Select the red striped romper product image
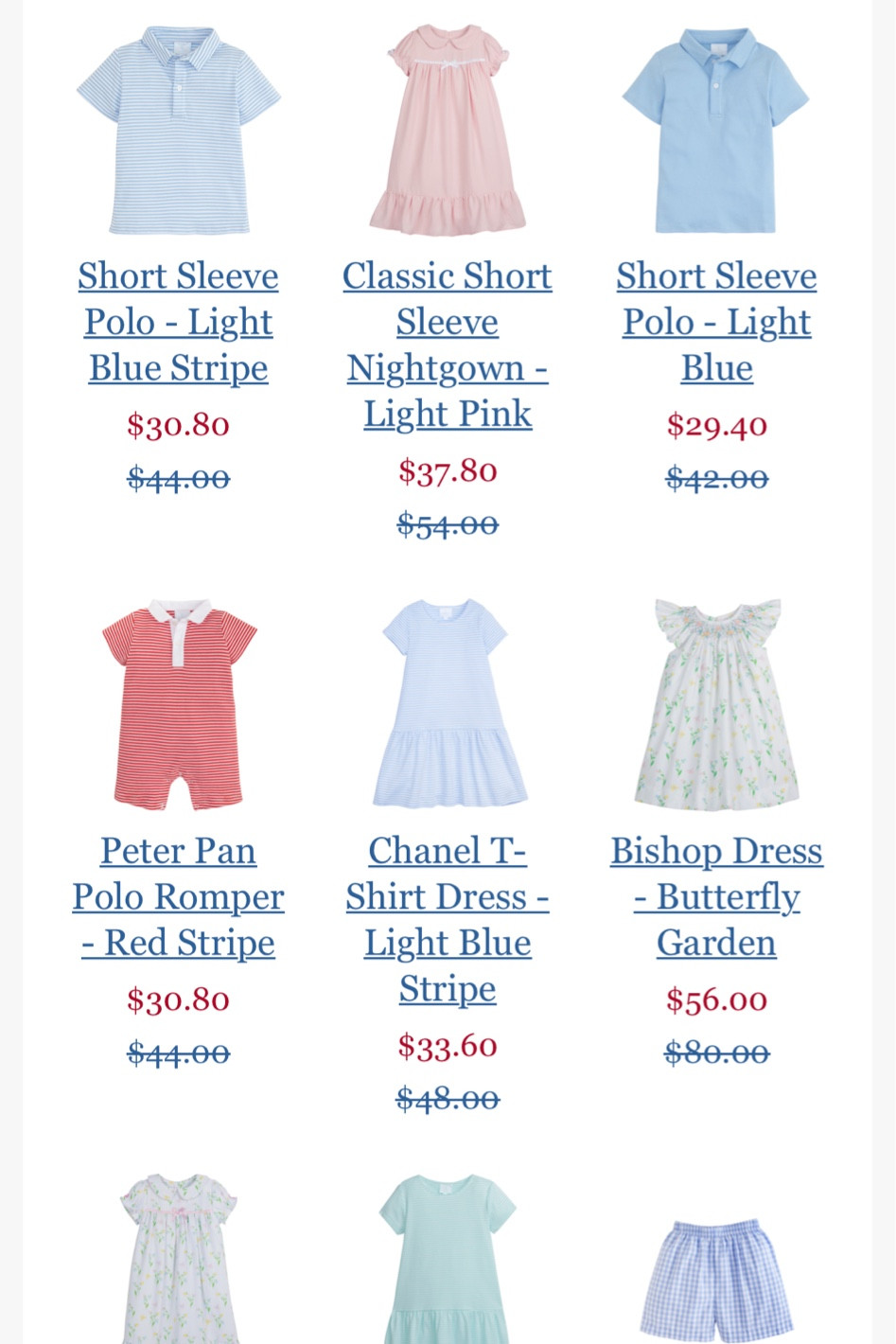This screenshot has width=896, height=1344. [178, 705]
